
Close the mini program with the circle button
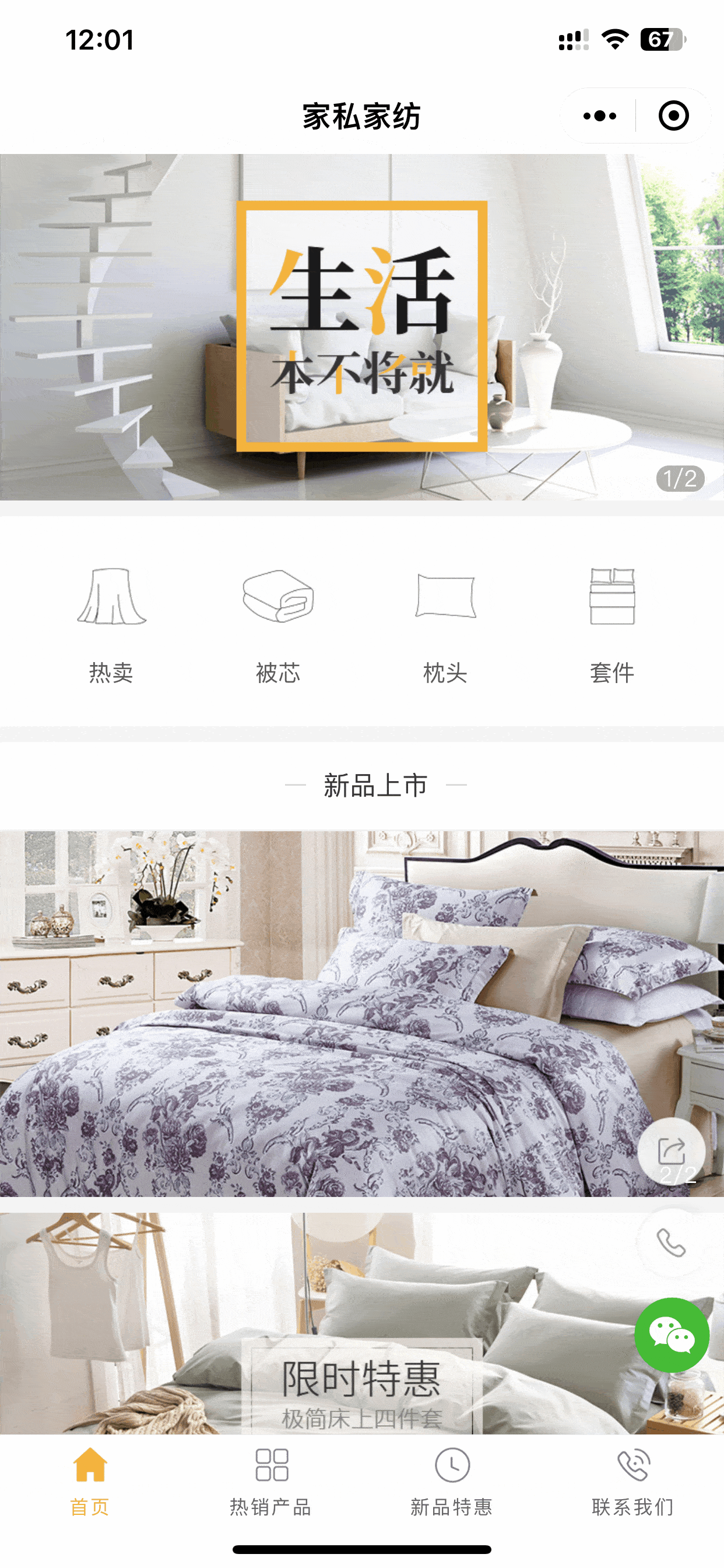(673, 116)
